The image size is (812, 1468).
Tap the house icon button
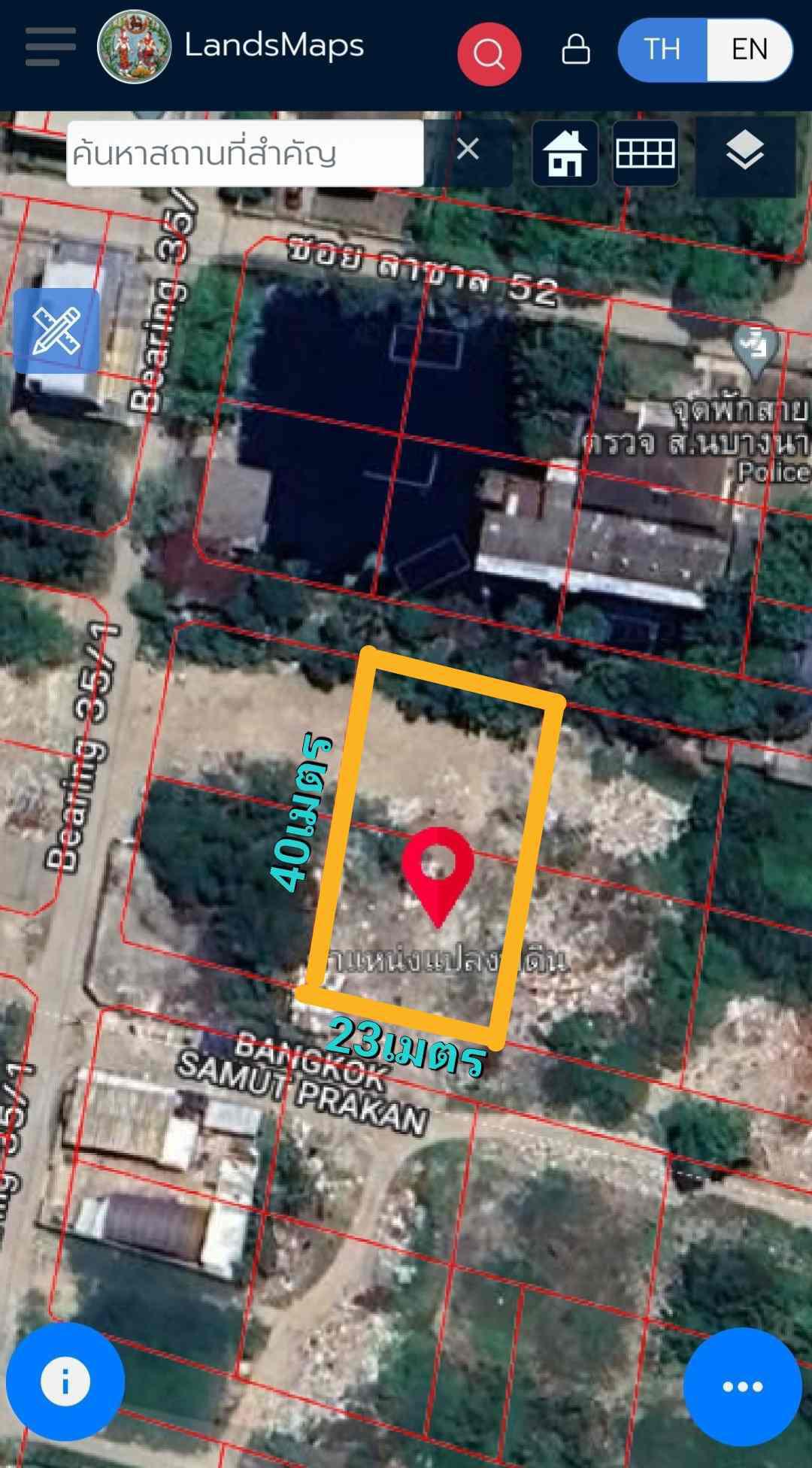[565, 153]
